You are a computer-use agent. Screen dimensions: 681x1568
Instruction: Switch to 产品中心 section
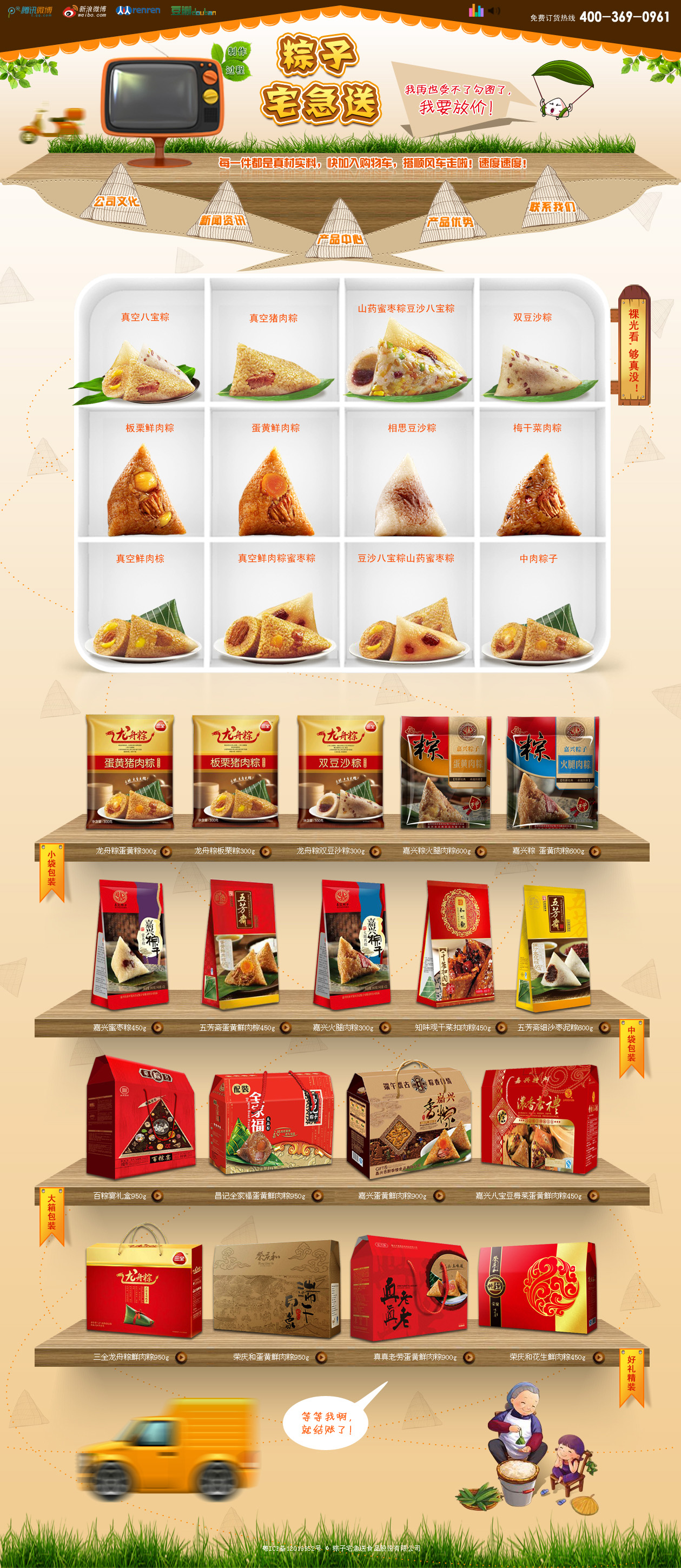coord(340,239)
